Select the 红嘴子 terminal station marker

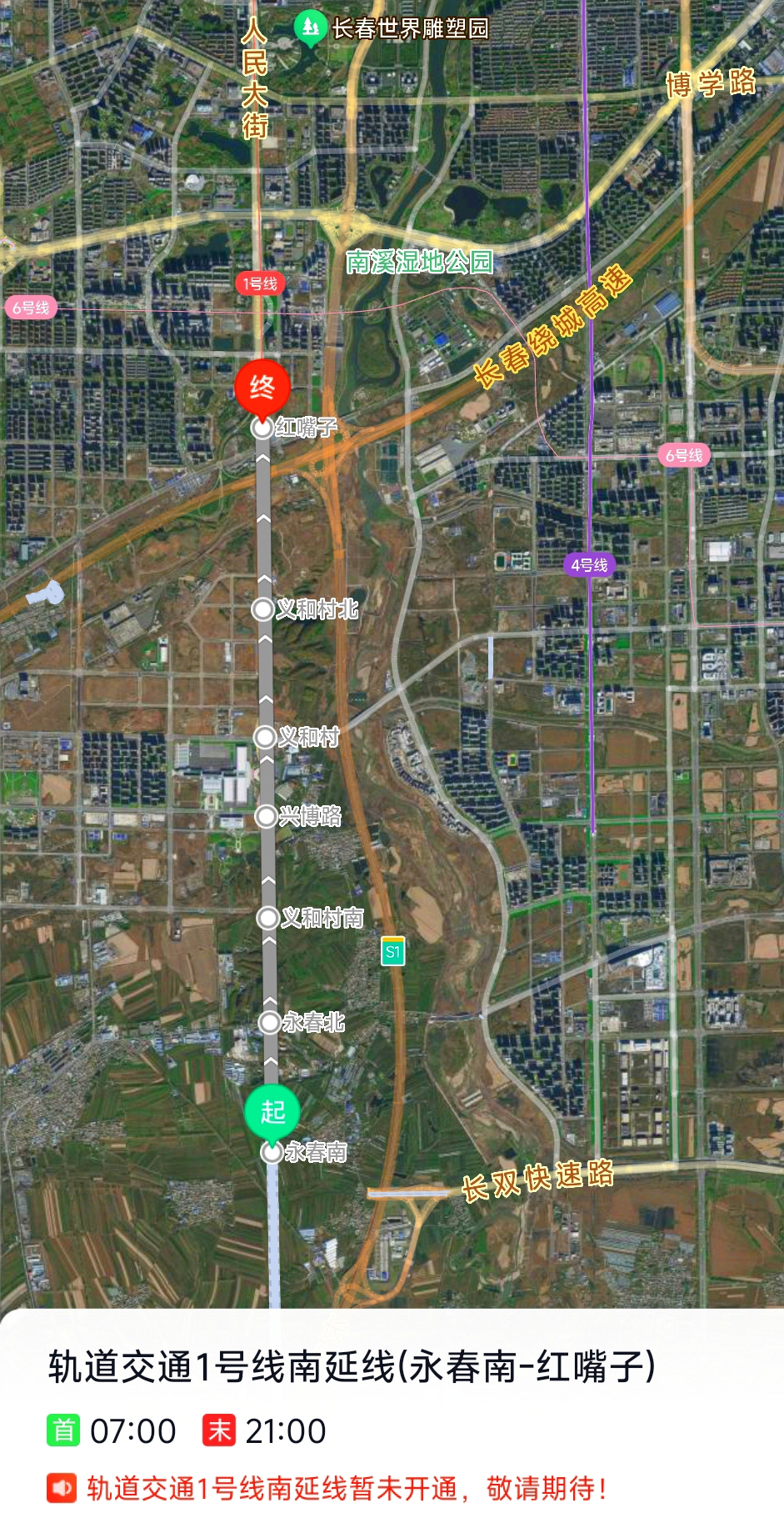(262, 428)
